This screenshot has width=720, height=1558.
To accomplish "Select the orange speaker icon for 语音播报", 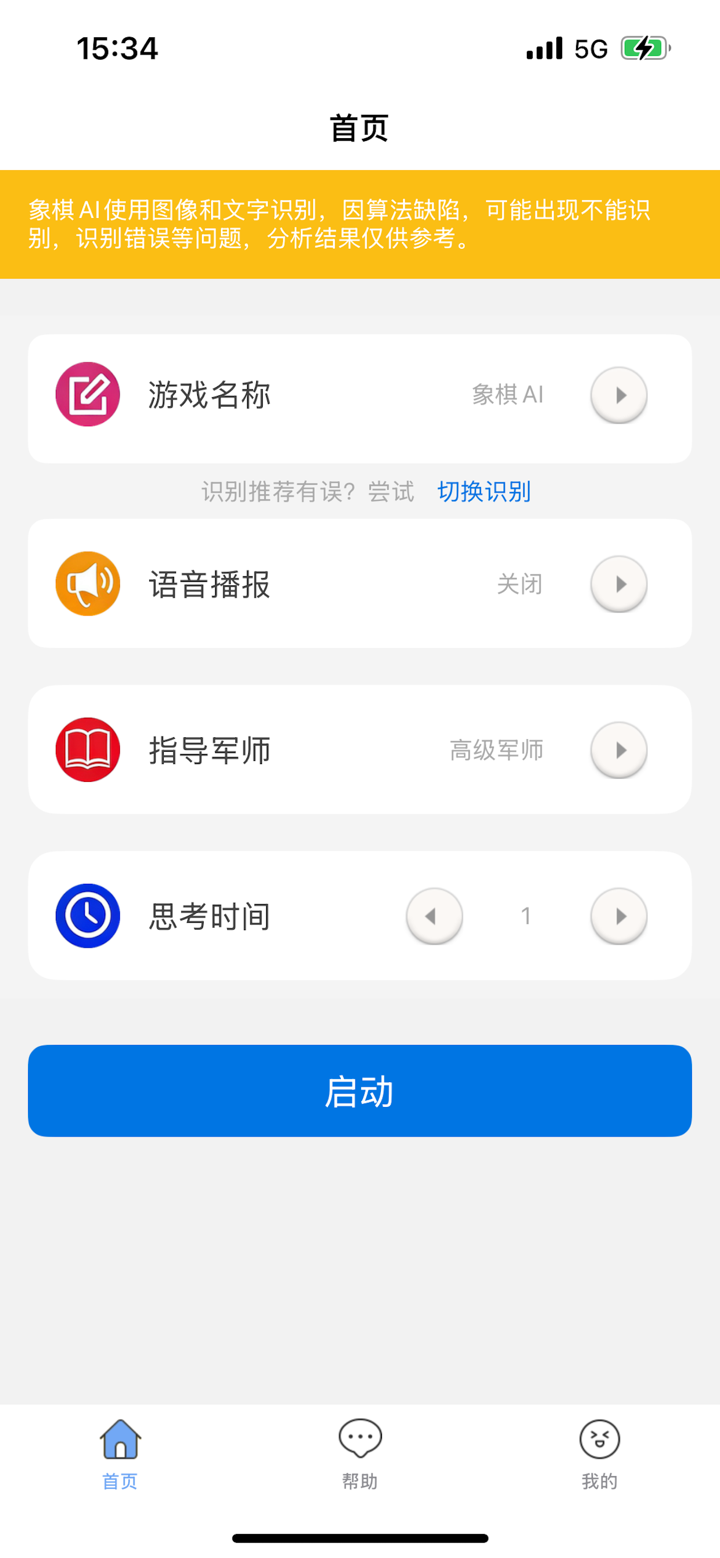I will click(87, 583).
